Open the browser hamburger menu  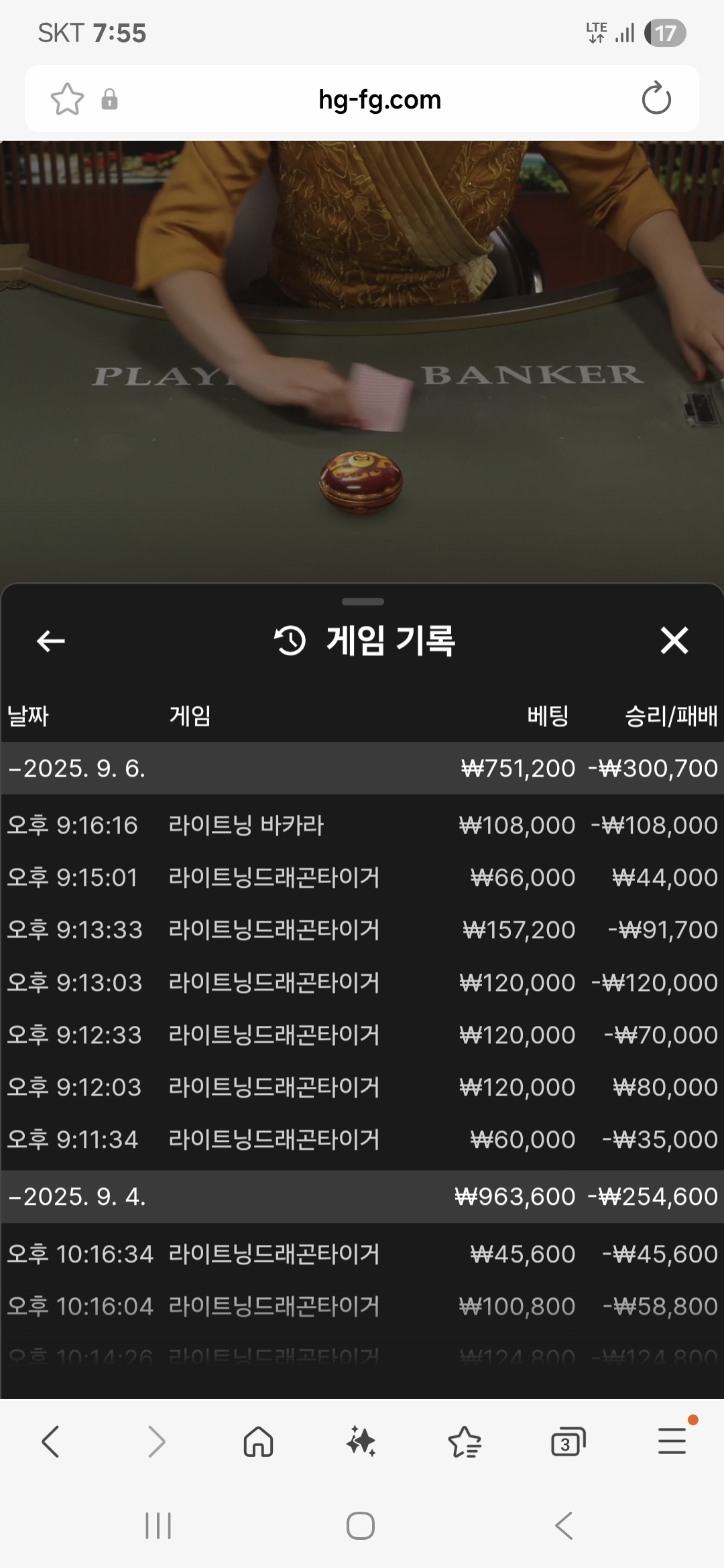click(672, 1441)
